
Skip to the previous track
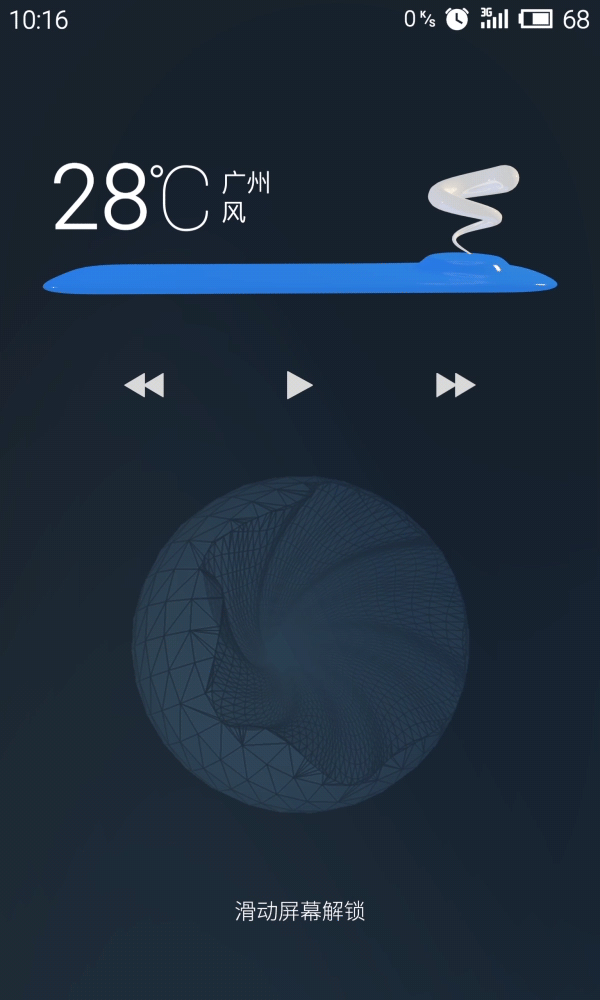(x=144, y=385)
